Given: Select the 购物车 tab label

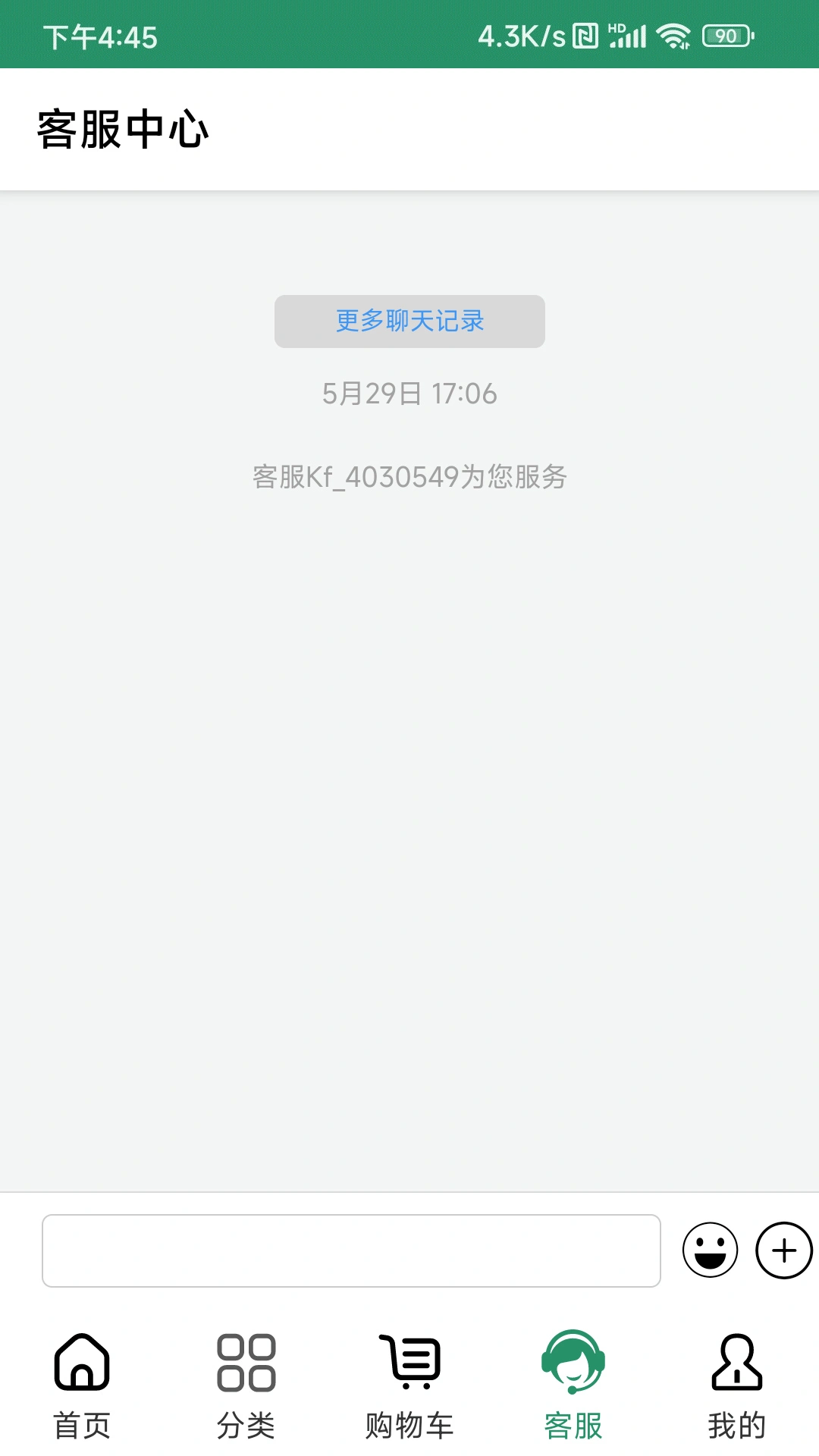Looking at the screenshot, I should pos(409,1423).
